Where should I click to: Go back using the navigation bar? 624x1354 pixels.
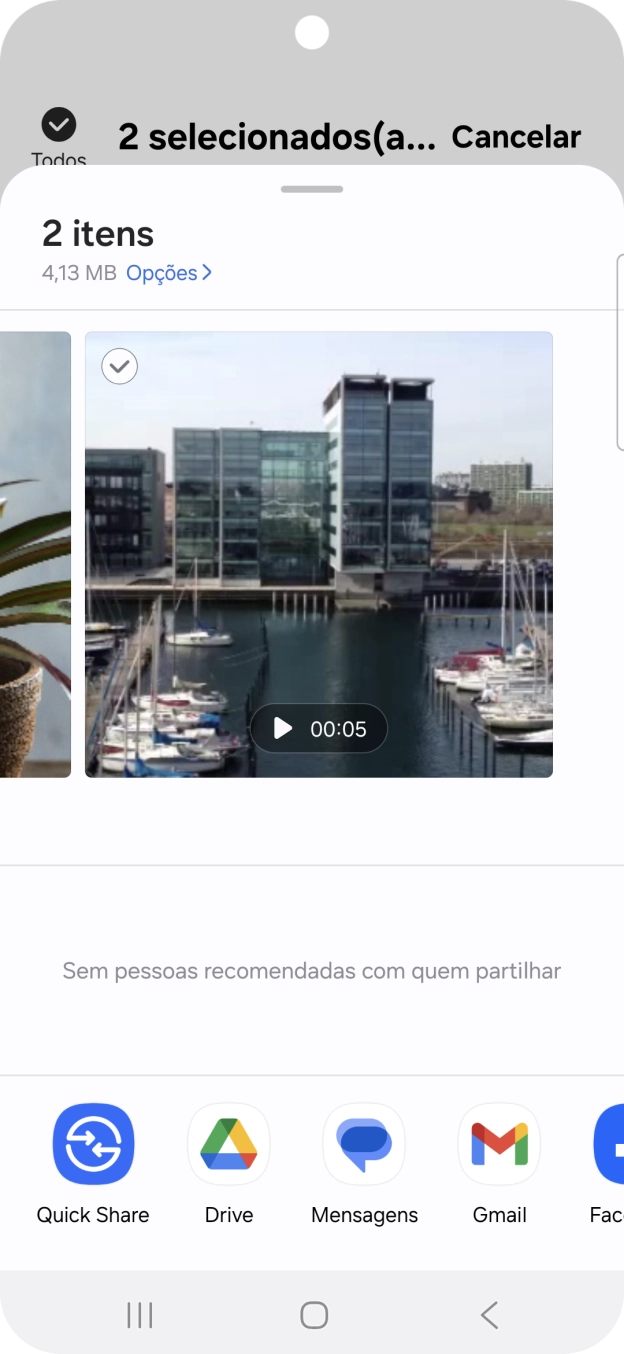[x=489, y=1315]
